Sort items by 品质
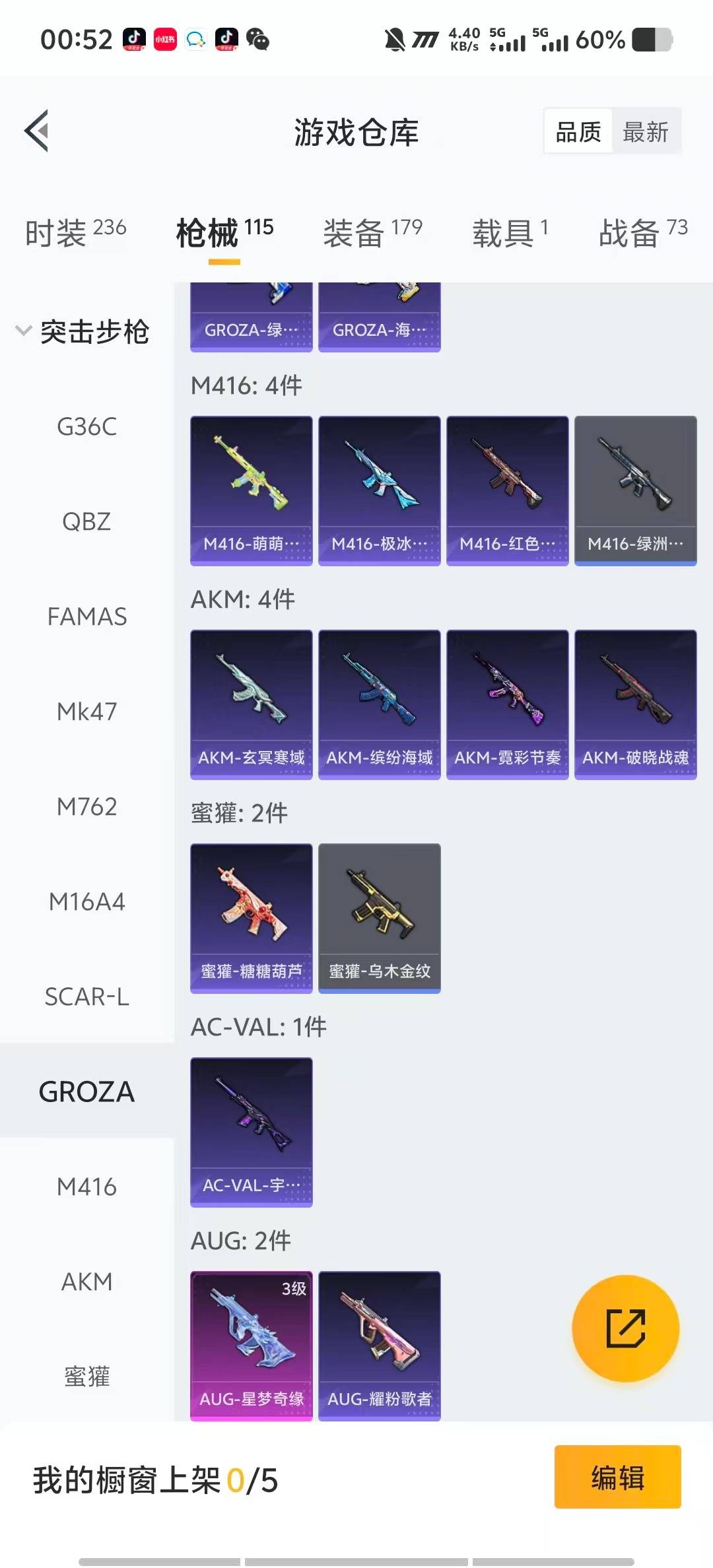713x1568 pixels. tap(578, 132)
